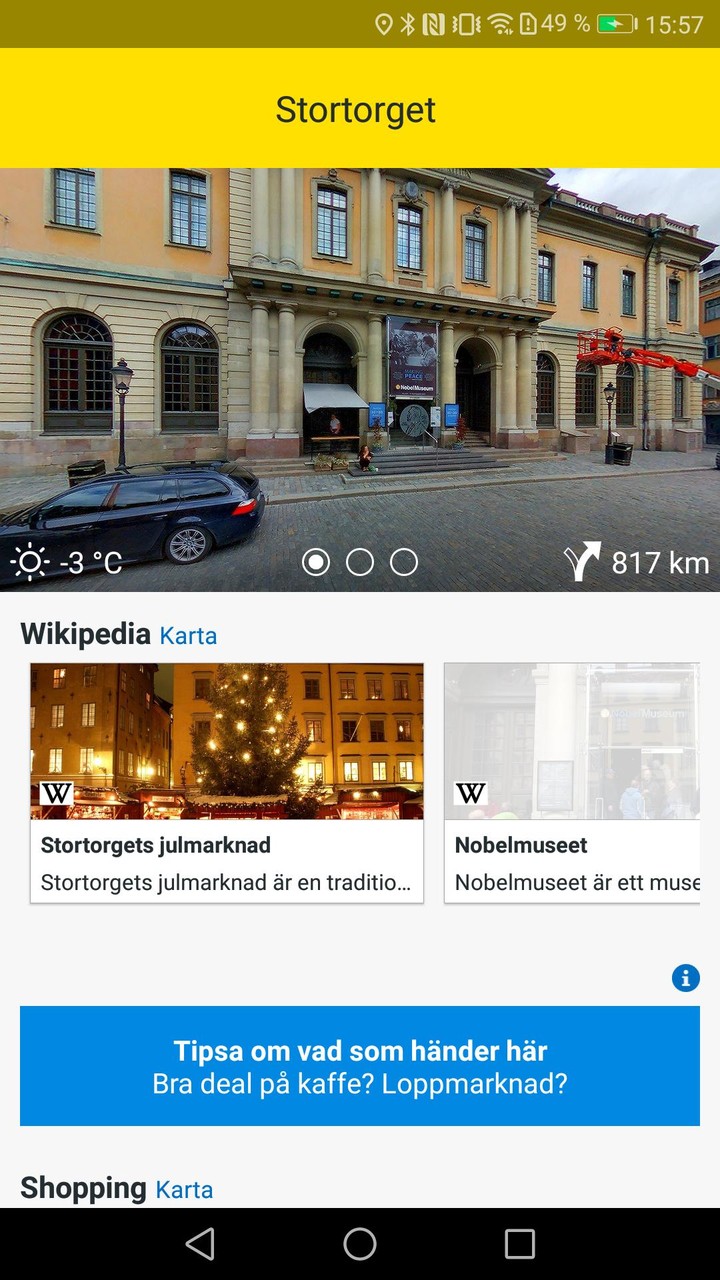Viewport: 720px width, 1280px height.
Task: Tap the Android back navigation button
Action: pos(199,1243)
